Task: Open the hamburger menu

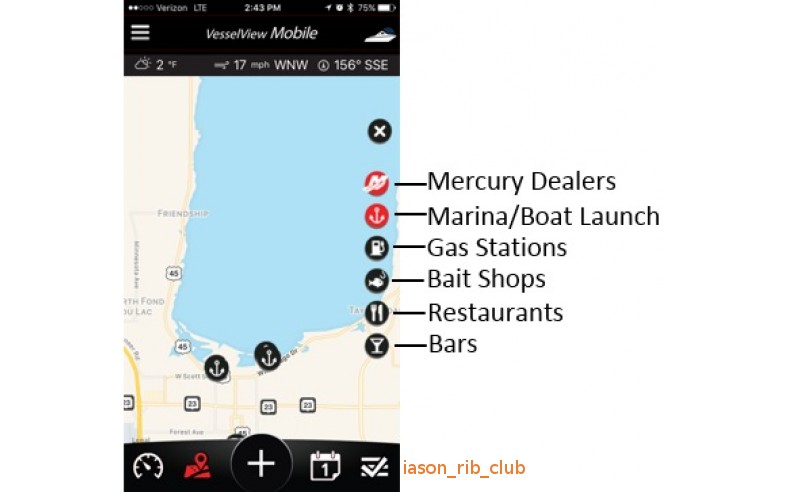Action: [x=140, y=31]
